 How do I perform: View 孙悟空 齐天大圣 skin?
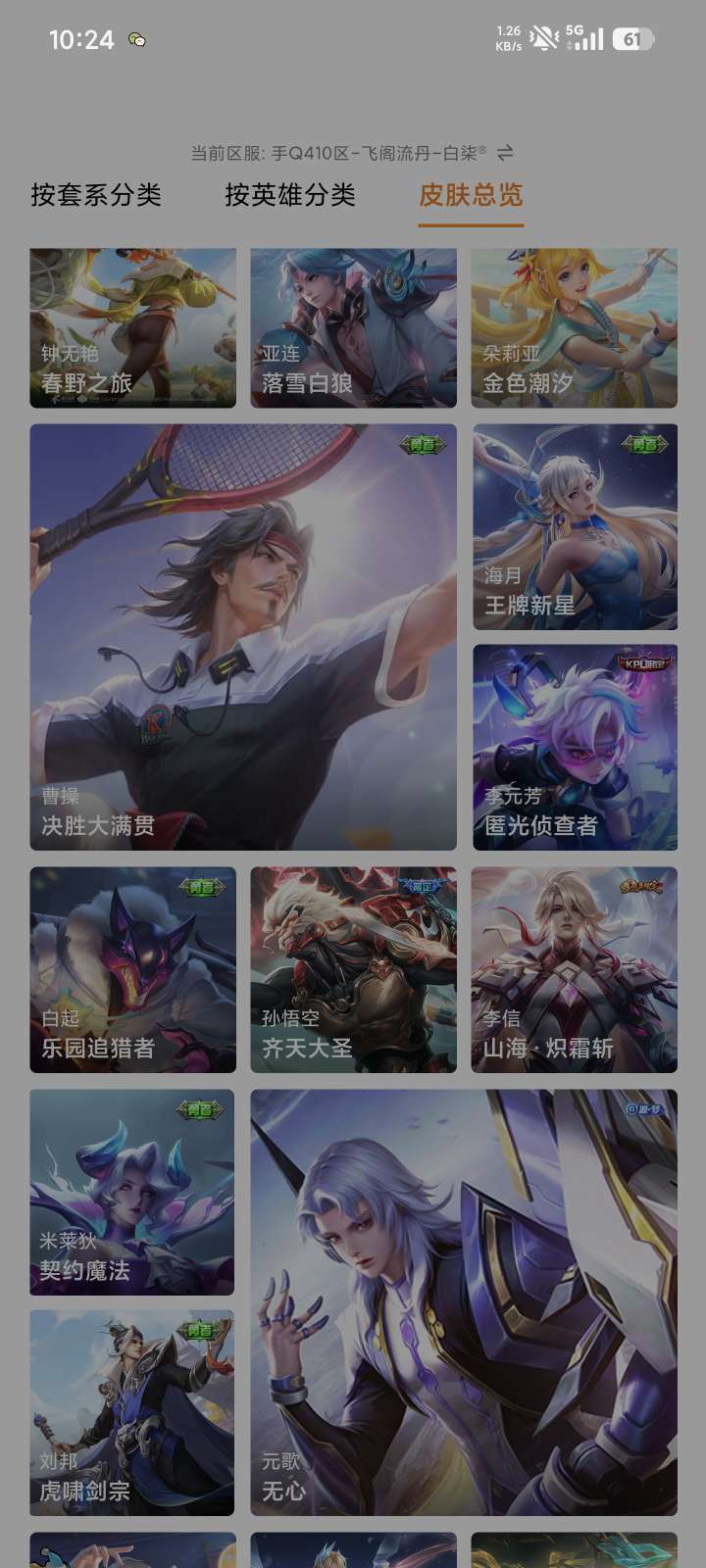click(353, 969)
